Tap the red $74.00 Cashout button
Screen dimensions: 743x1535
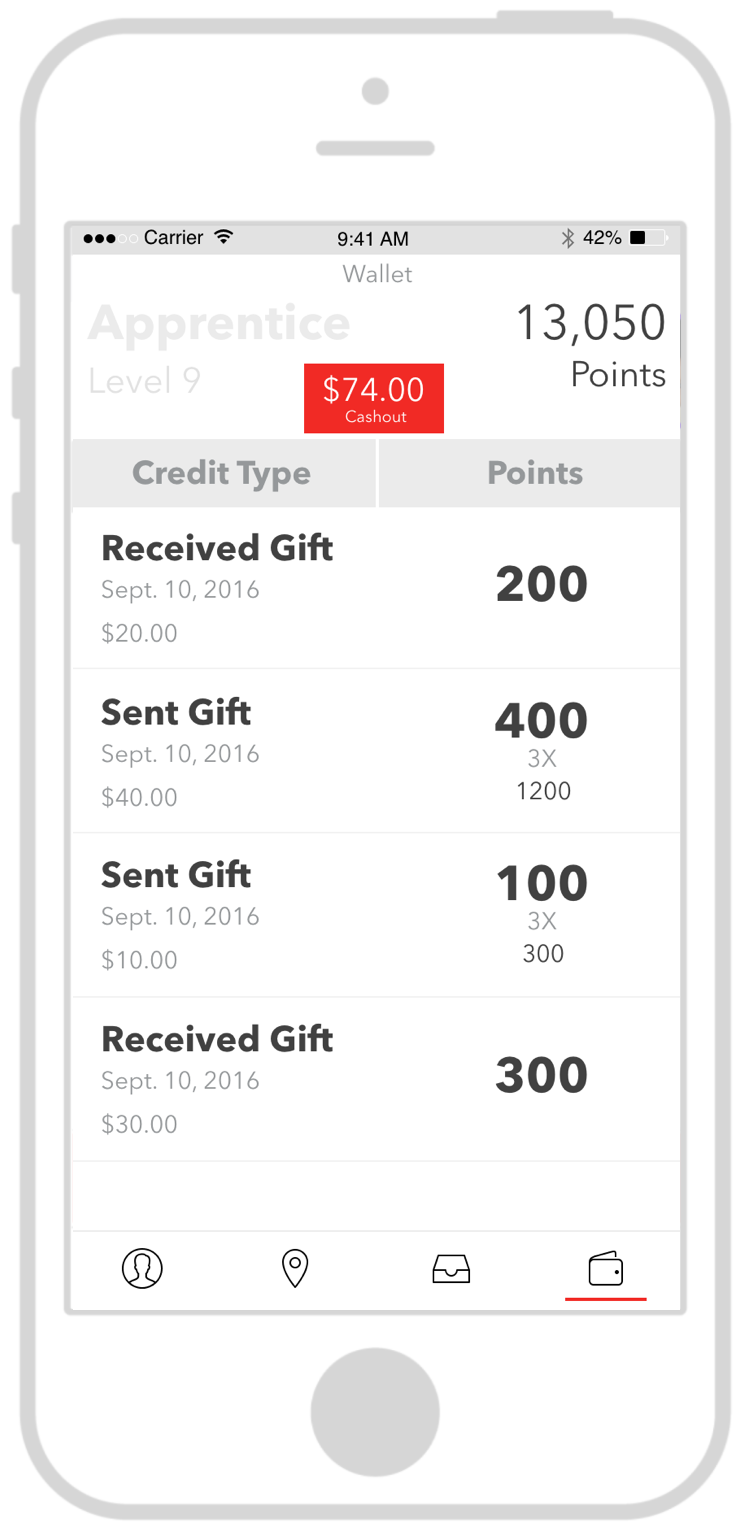coord(373,398)
